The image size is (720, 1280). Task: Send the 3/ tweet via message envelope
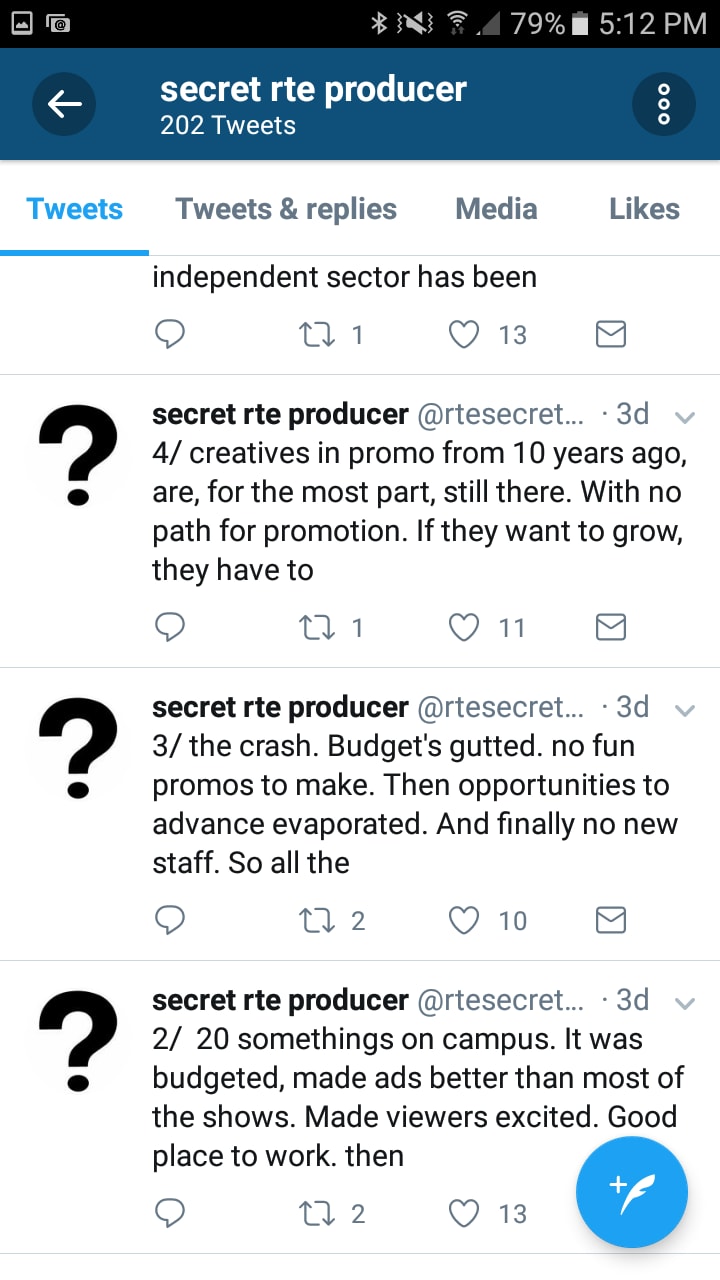[x=611, y=920]
